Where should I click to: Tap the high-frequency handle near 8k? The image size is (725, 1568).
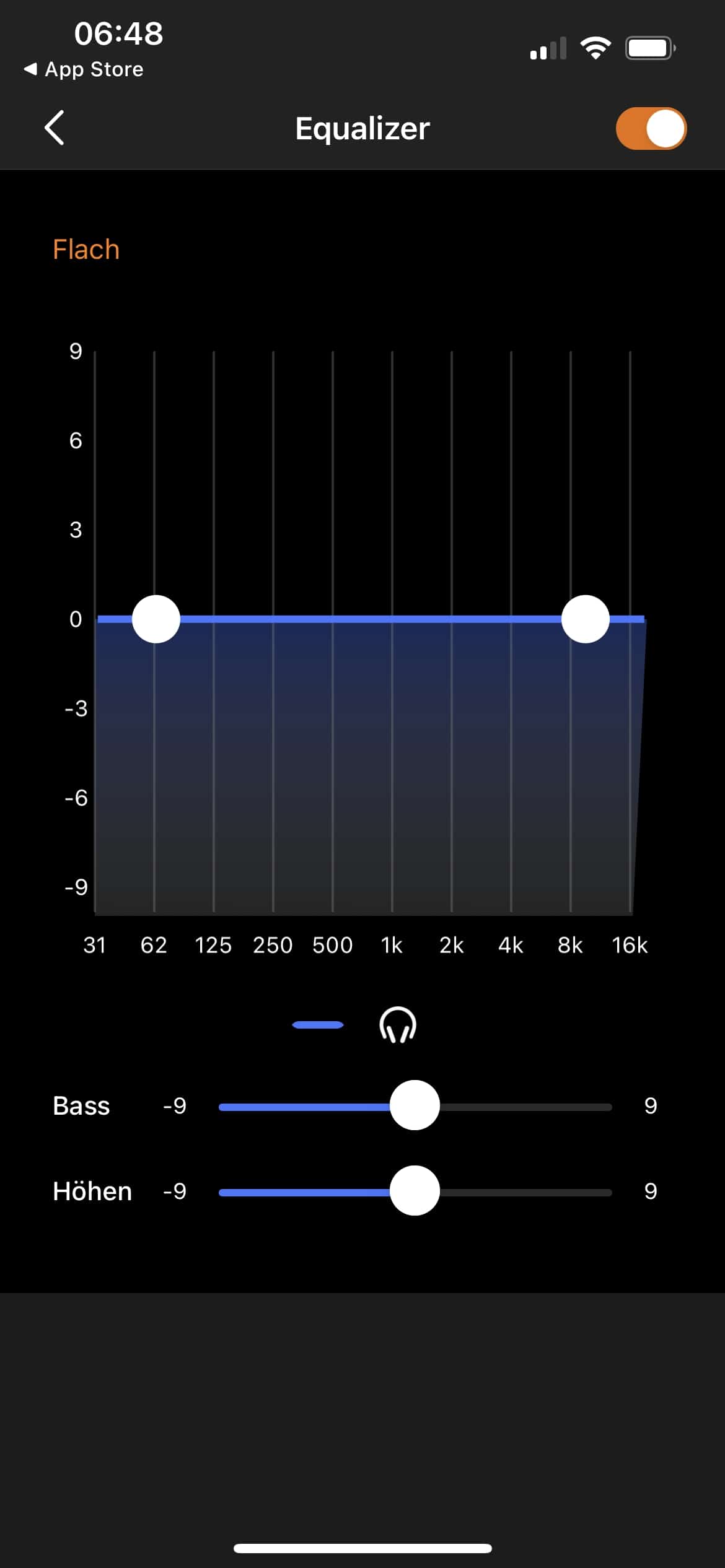(585, 619)
